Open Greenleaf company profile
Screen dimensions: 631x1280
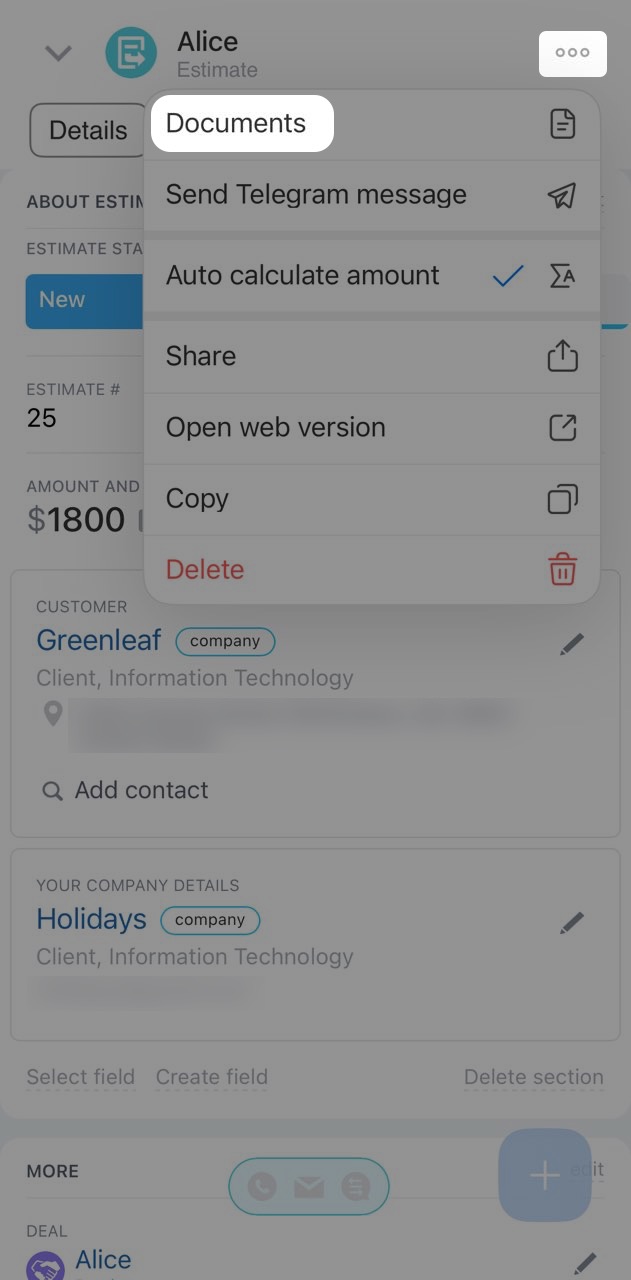pos(98,640)
